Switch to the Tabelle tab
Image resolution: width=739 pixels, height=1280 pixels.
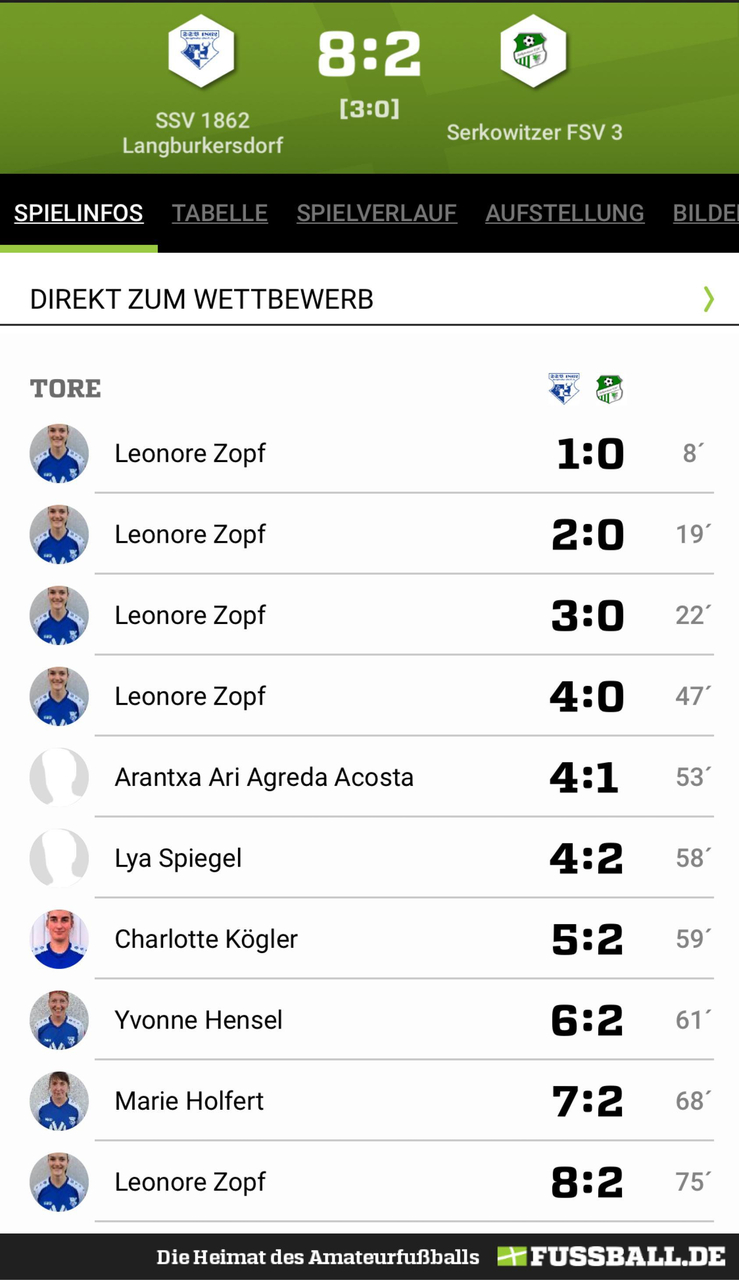coord(219,213)
